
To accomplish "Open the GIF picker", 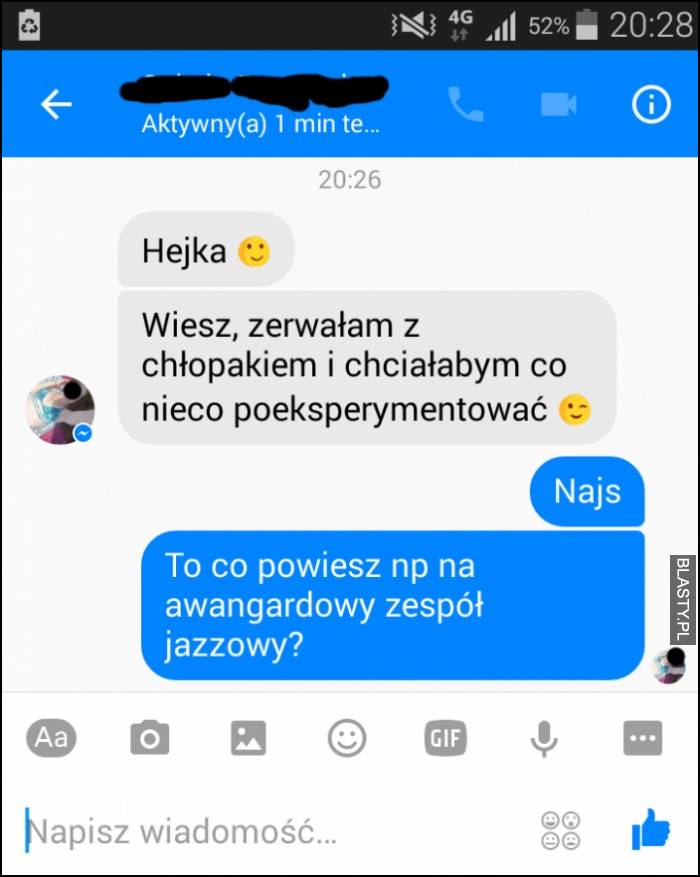I will [x=445, y=739].
